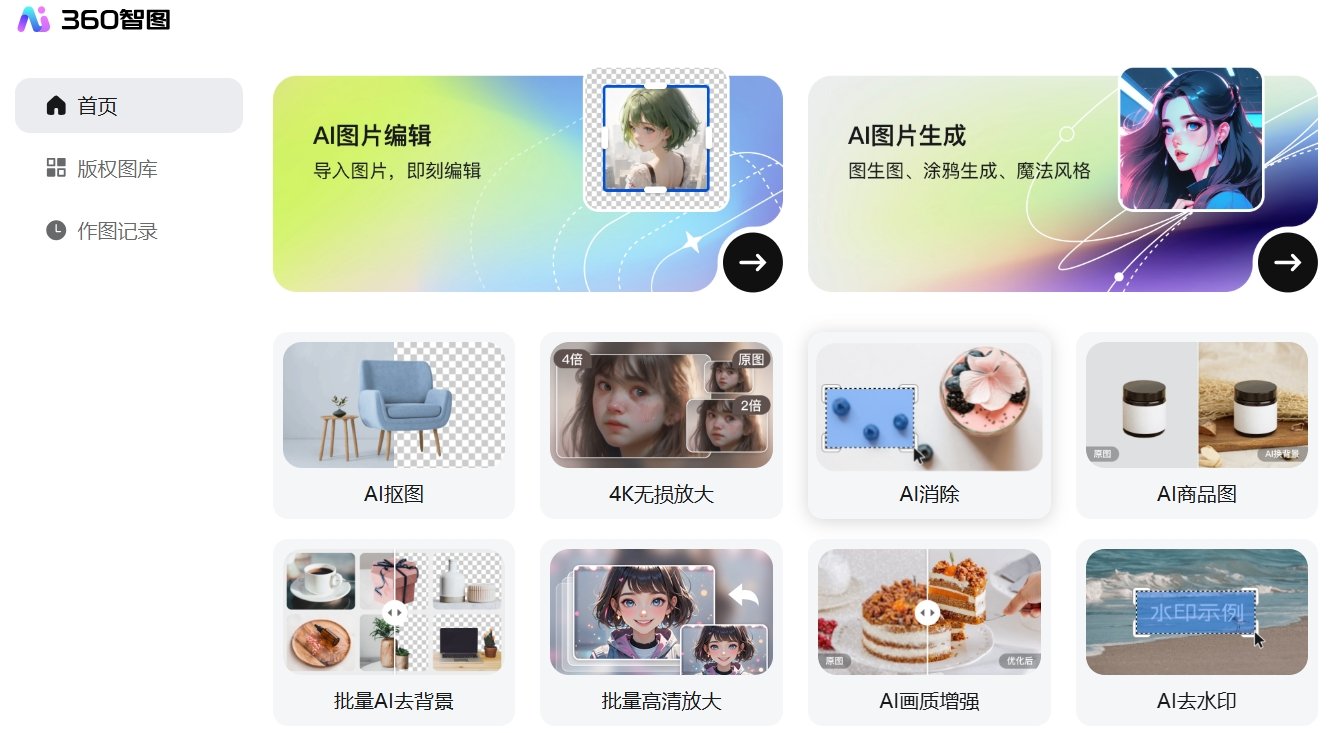Go to 作图记录 history

pyautogui.click(x=116, y=231)
